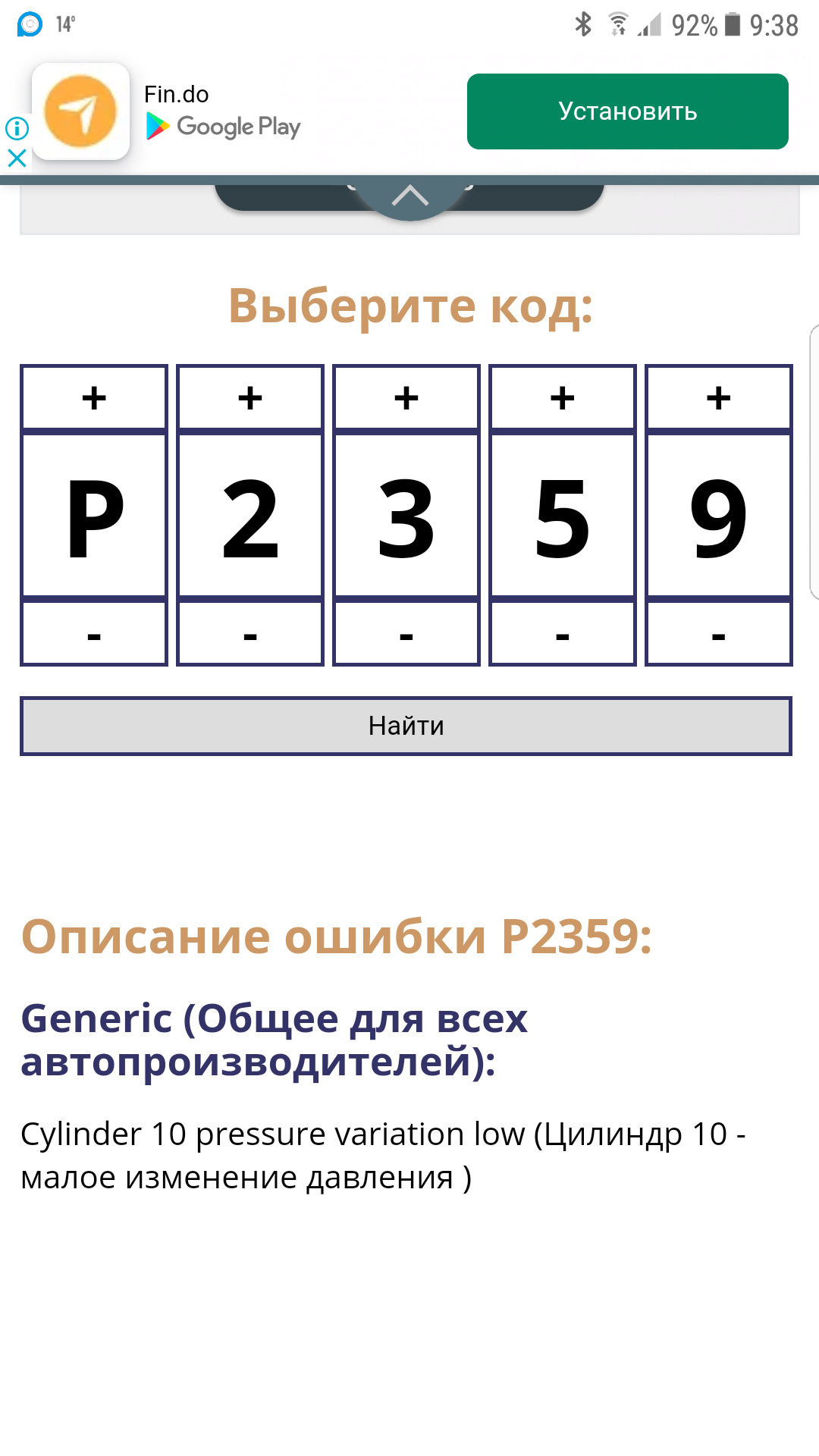The image size is (819, 1456).
Task: Increase digit 3 with plus
Action: 406,398
